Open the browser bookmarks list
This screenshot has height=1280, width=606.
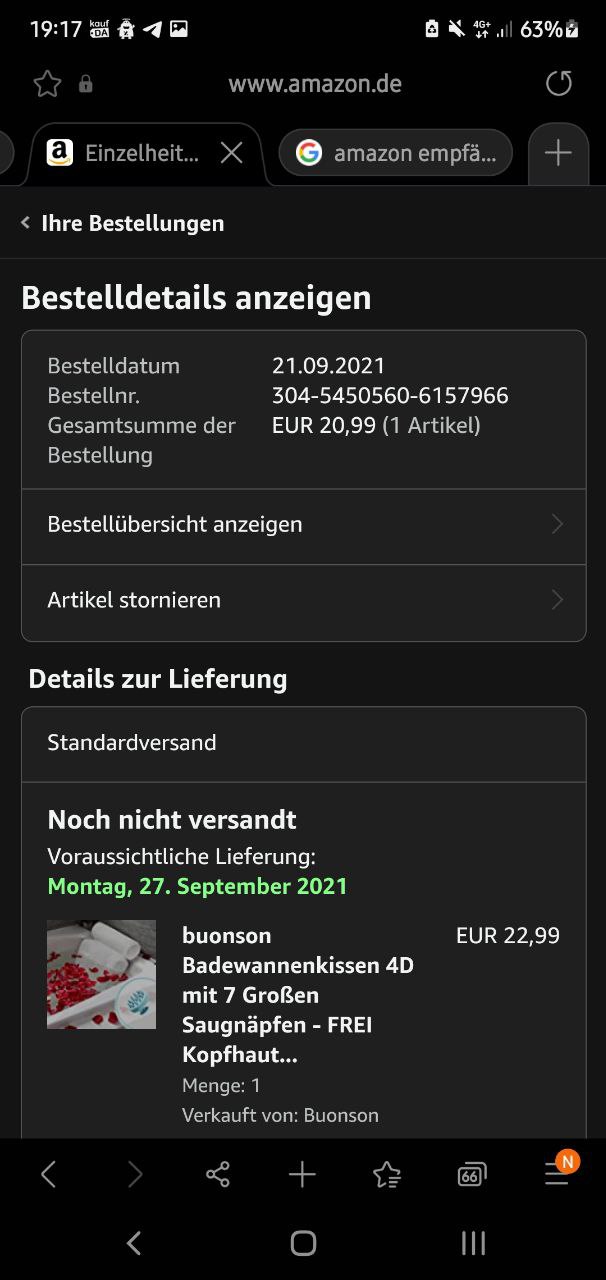387,1174
